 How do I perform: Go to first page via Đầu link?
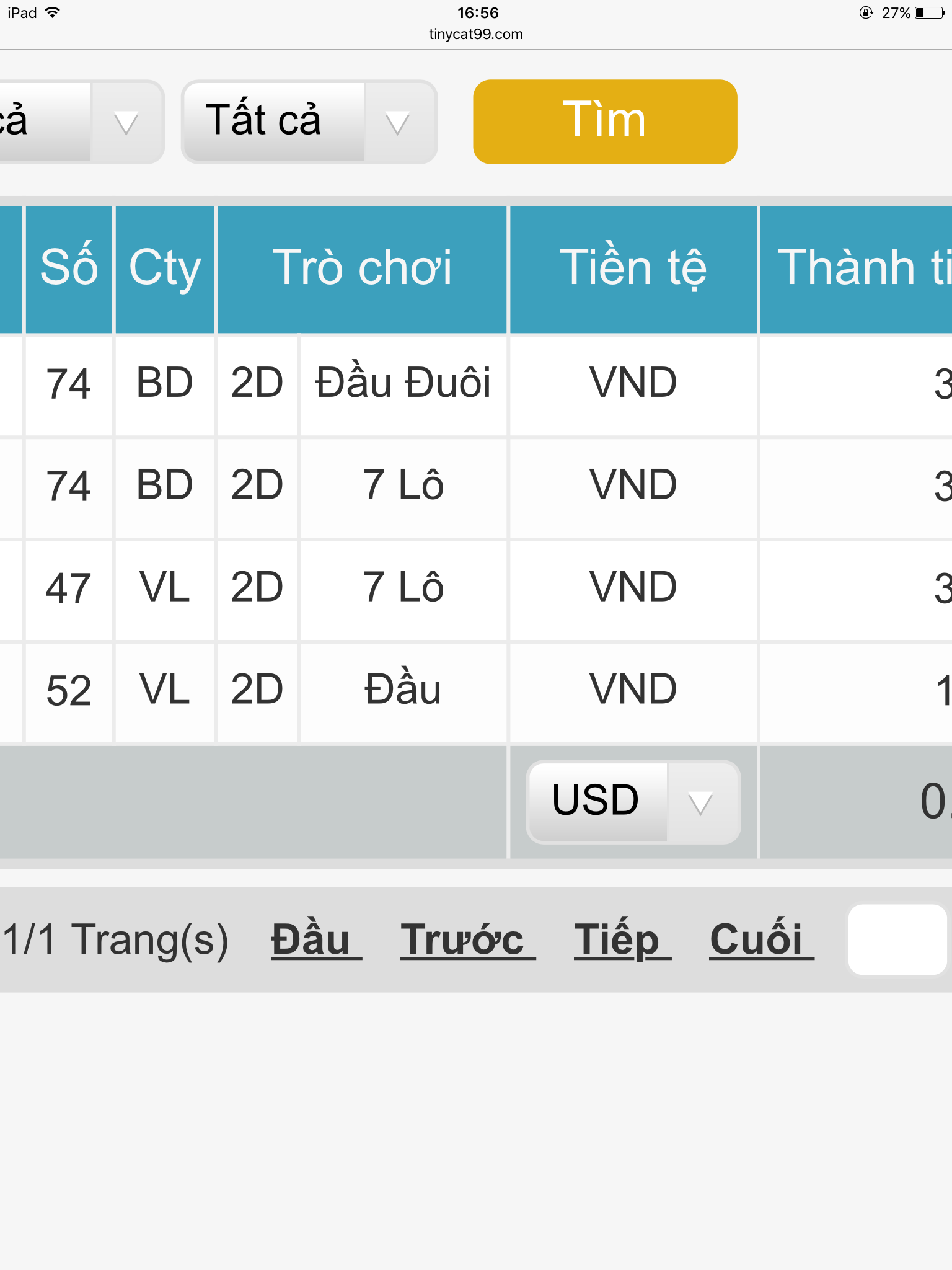pos(315,939)
